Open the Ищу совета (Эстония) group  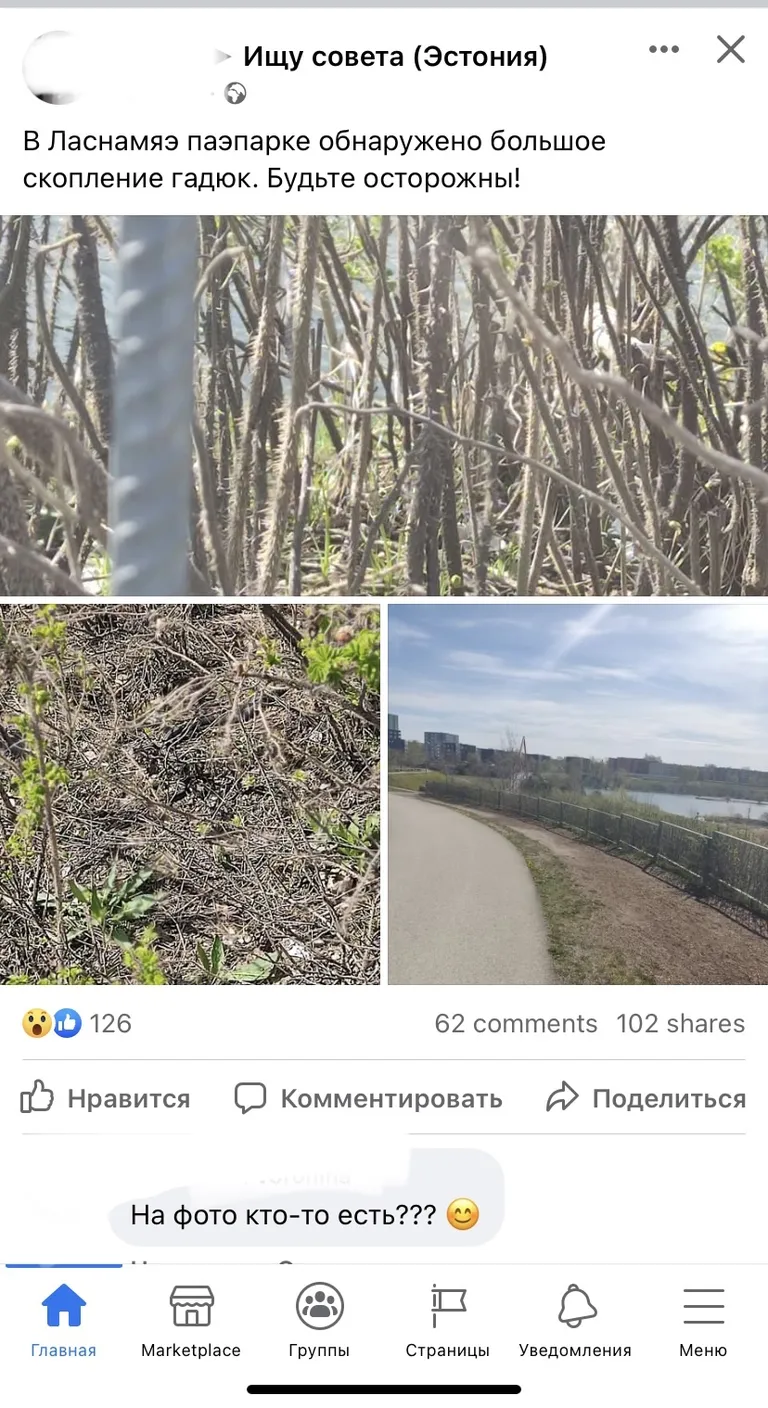pos(395,56)
